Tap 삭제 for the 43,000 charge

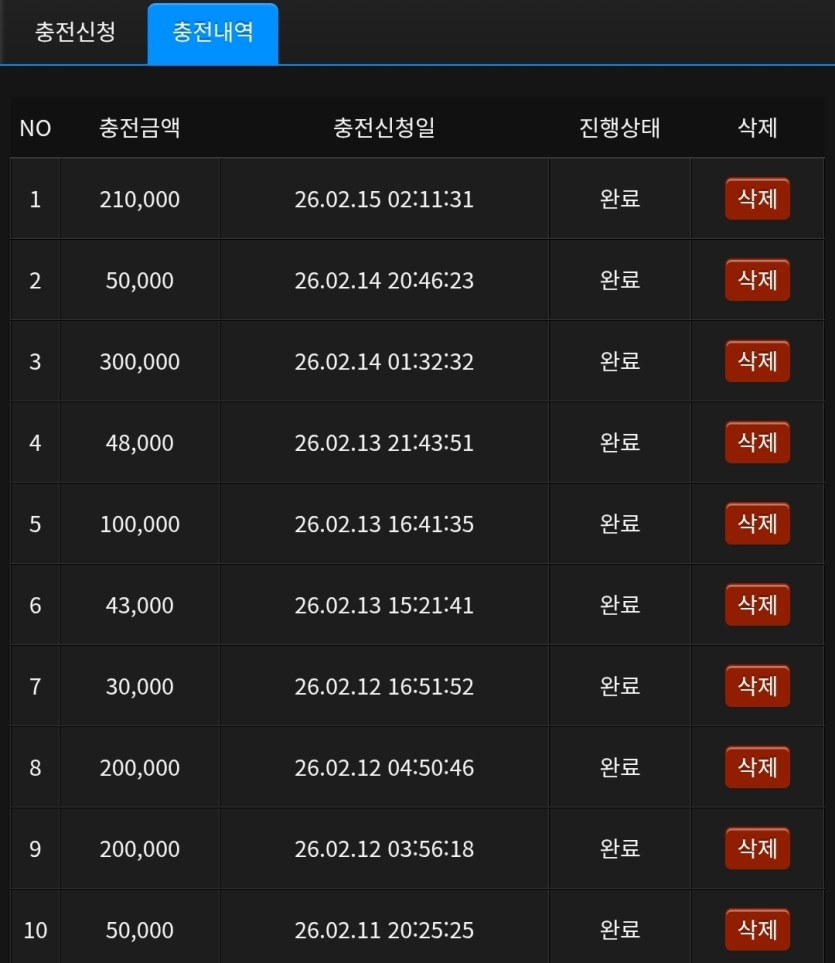tap(757, 605)
